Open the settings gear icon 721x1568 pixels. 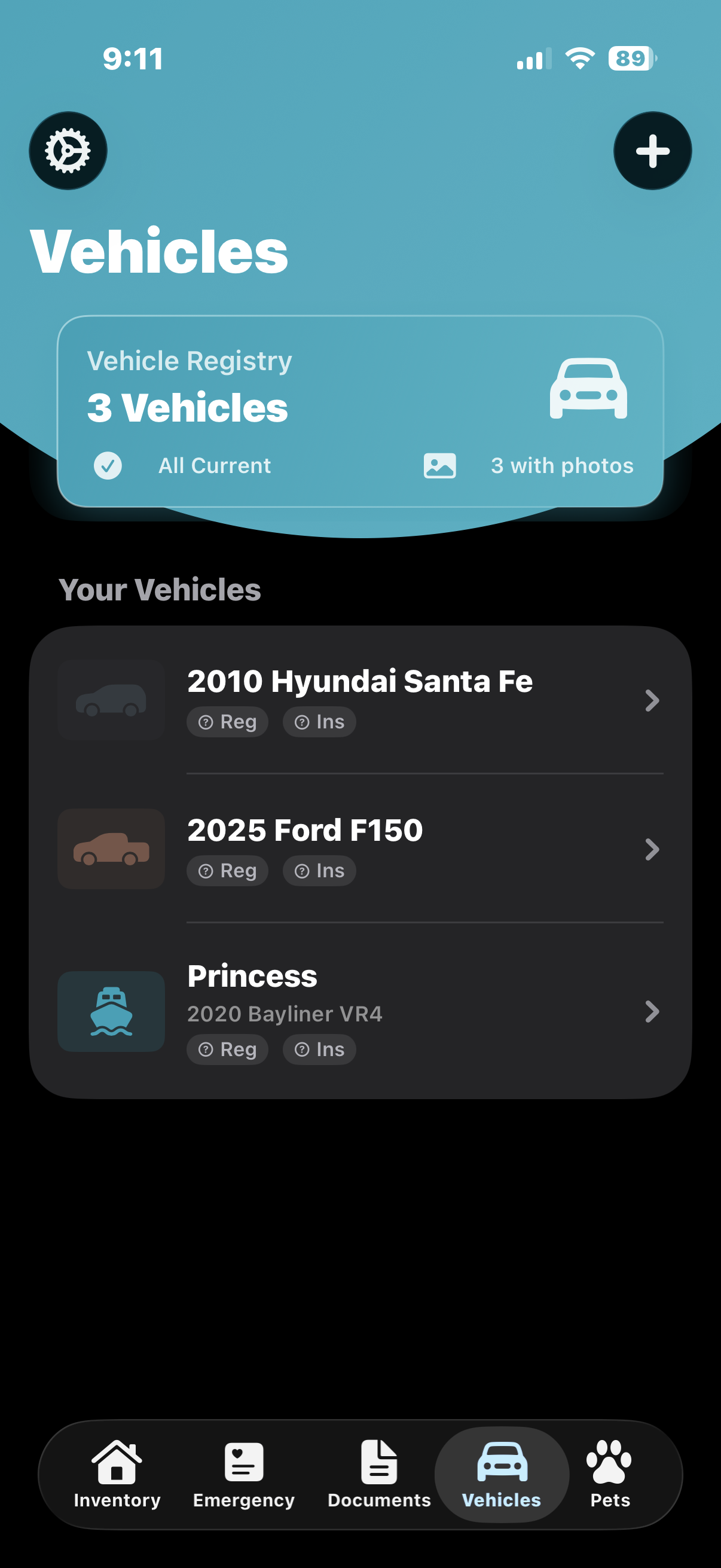pyautogui.click(x=68, y=150)
